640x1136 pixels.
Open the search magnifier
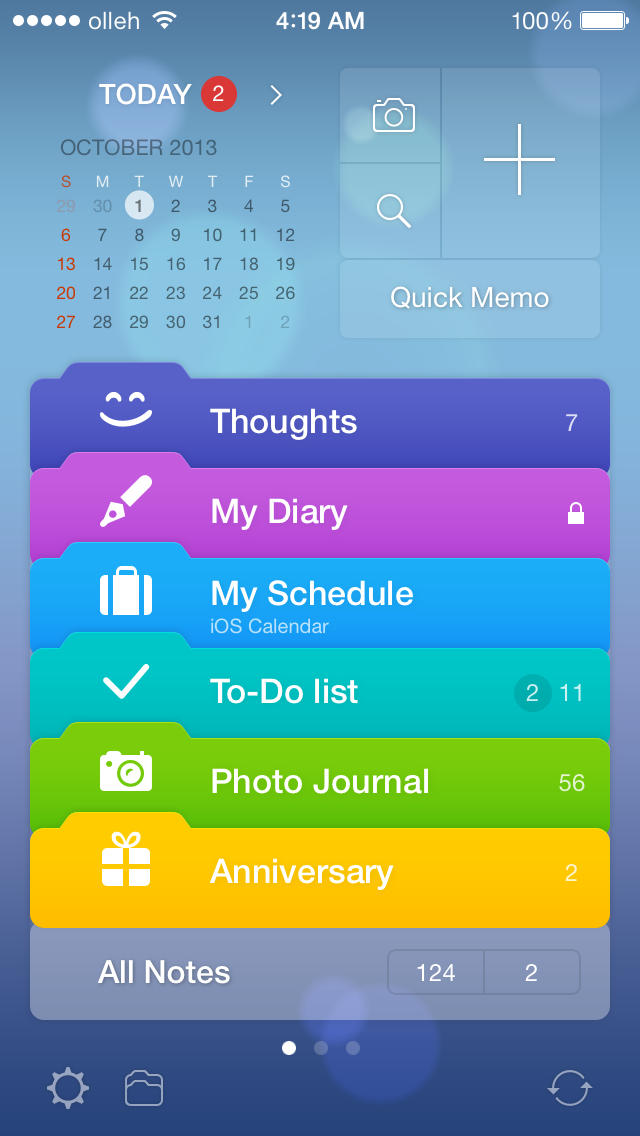[393, 211]
